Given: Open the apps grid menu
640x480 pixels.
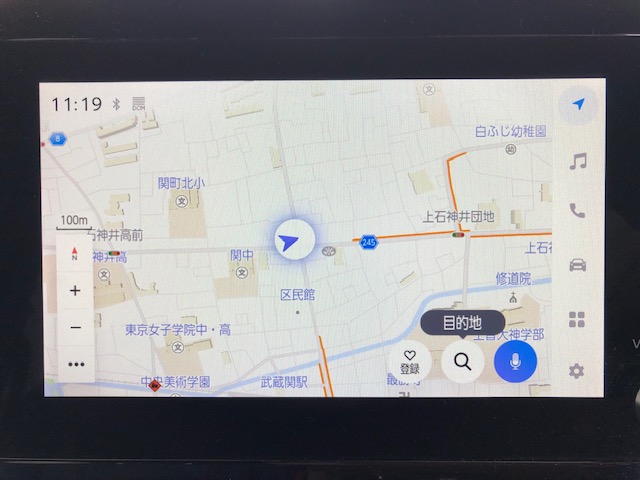Looking at the screenshot, I should (x=577, y=320).
